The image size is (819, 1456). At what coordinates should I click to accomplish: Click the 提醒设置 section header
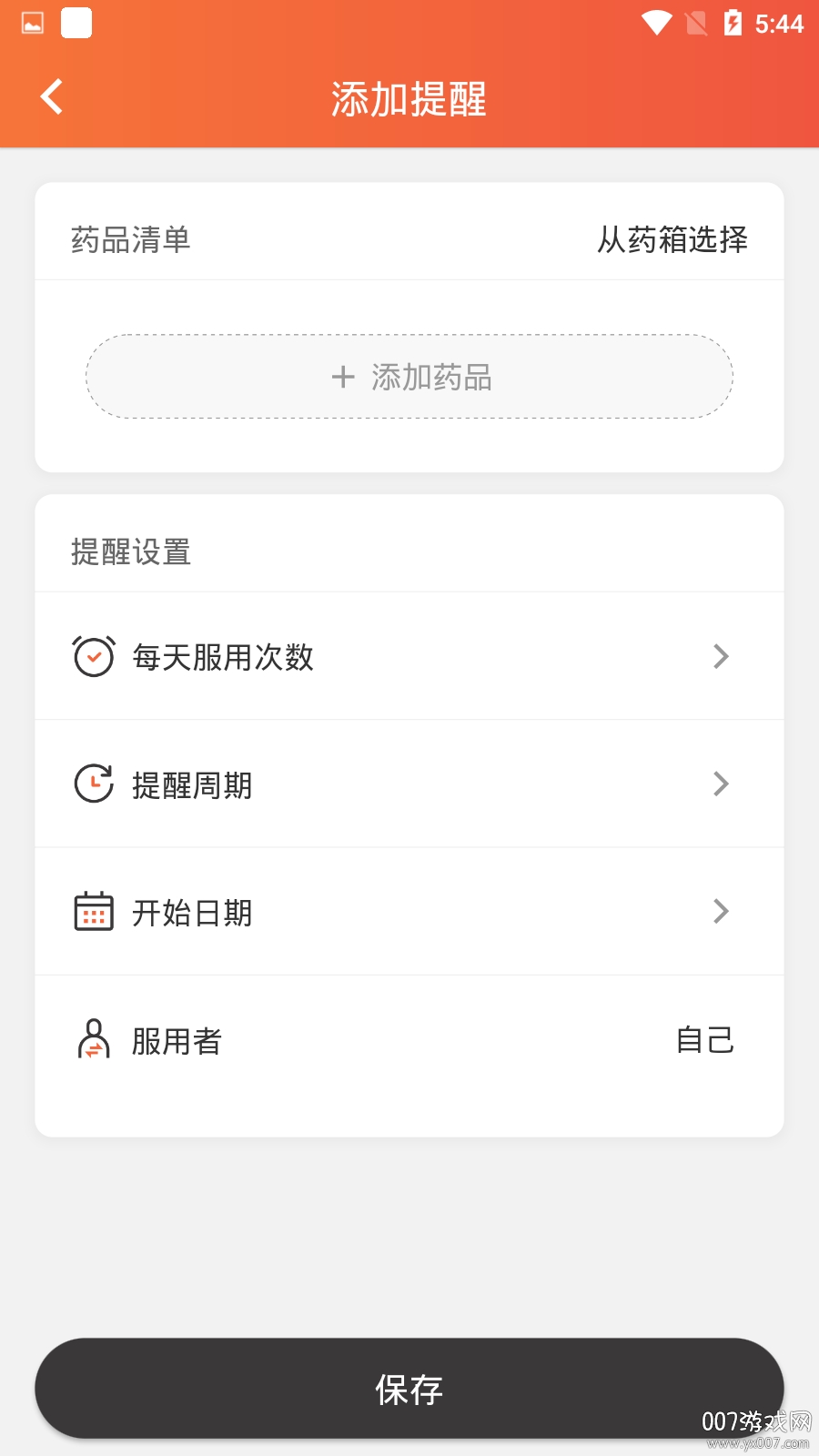point(131,551)
